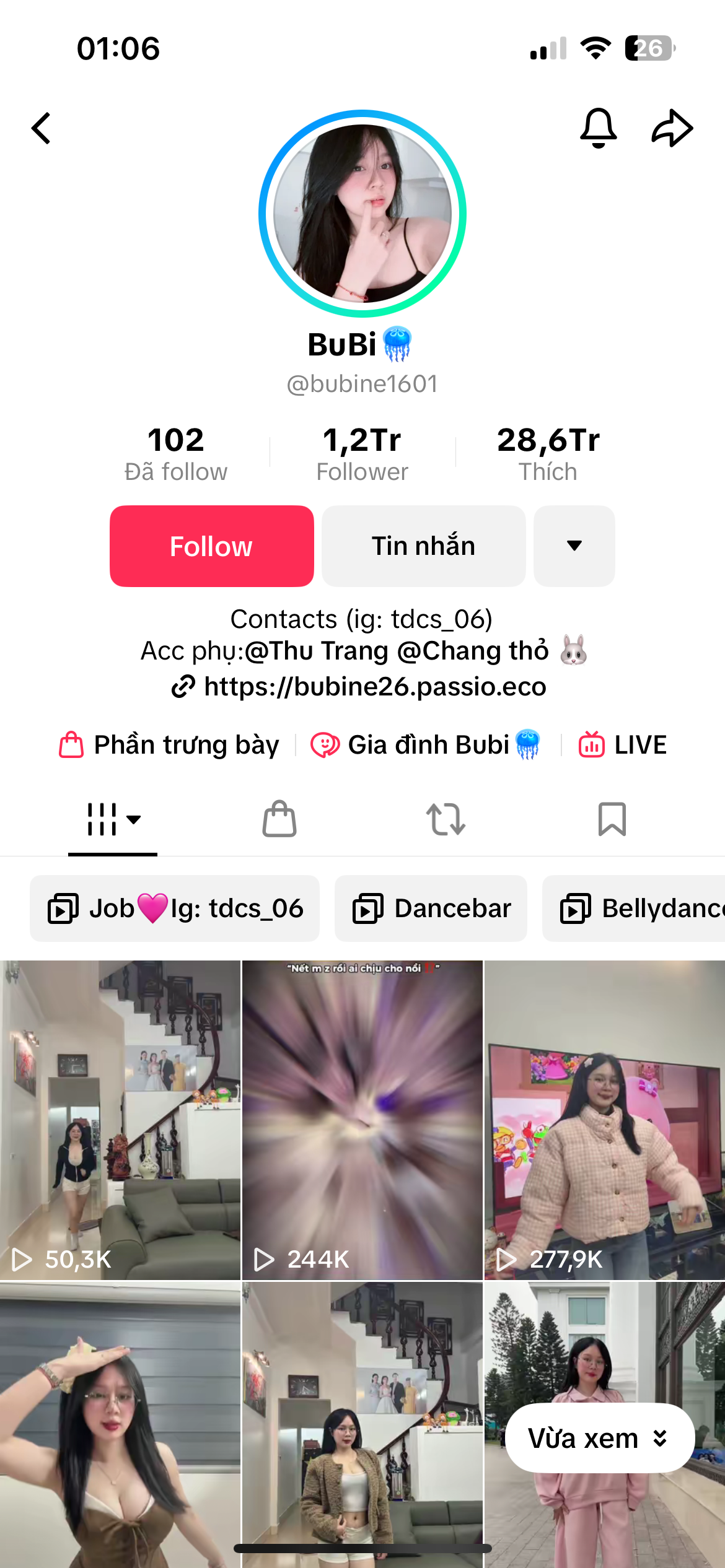Open the notifications bell
This screenshot has height=1568, width=725.
coord(598,128)
